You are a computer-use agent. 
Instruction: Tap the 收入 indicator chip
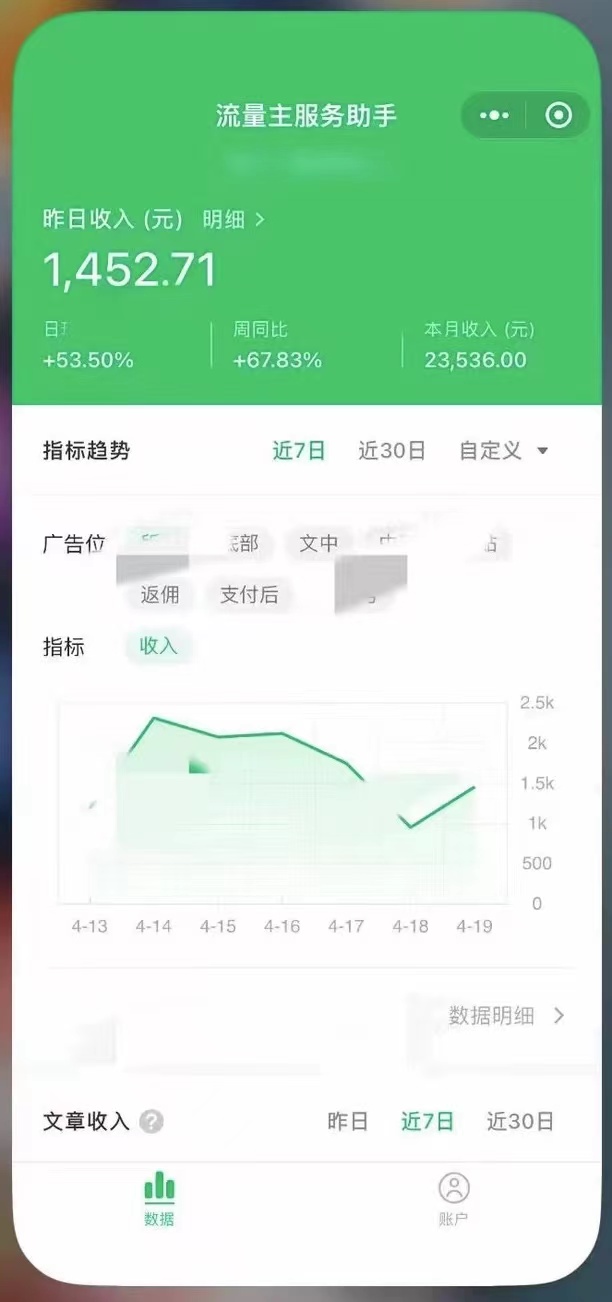click(158, 646)
